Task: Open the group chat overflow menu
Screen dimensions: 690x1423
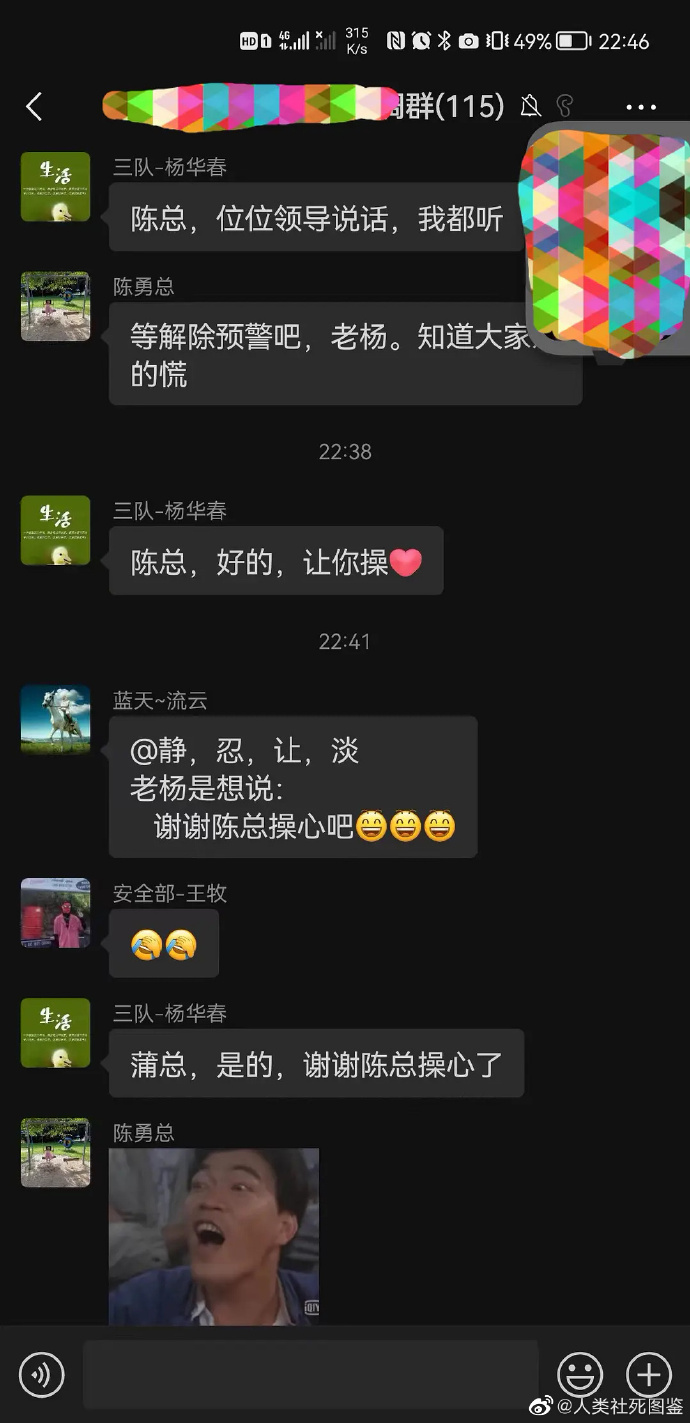Action: tap(640, 107)
